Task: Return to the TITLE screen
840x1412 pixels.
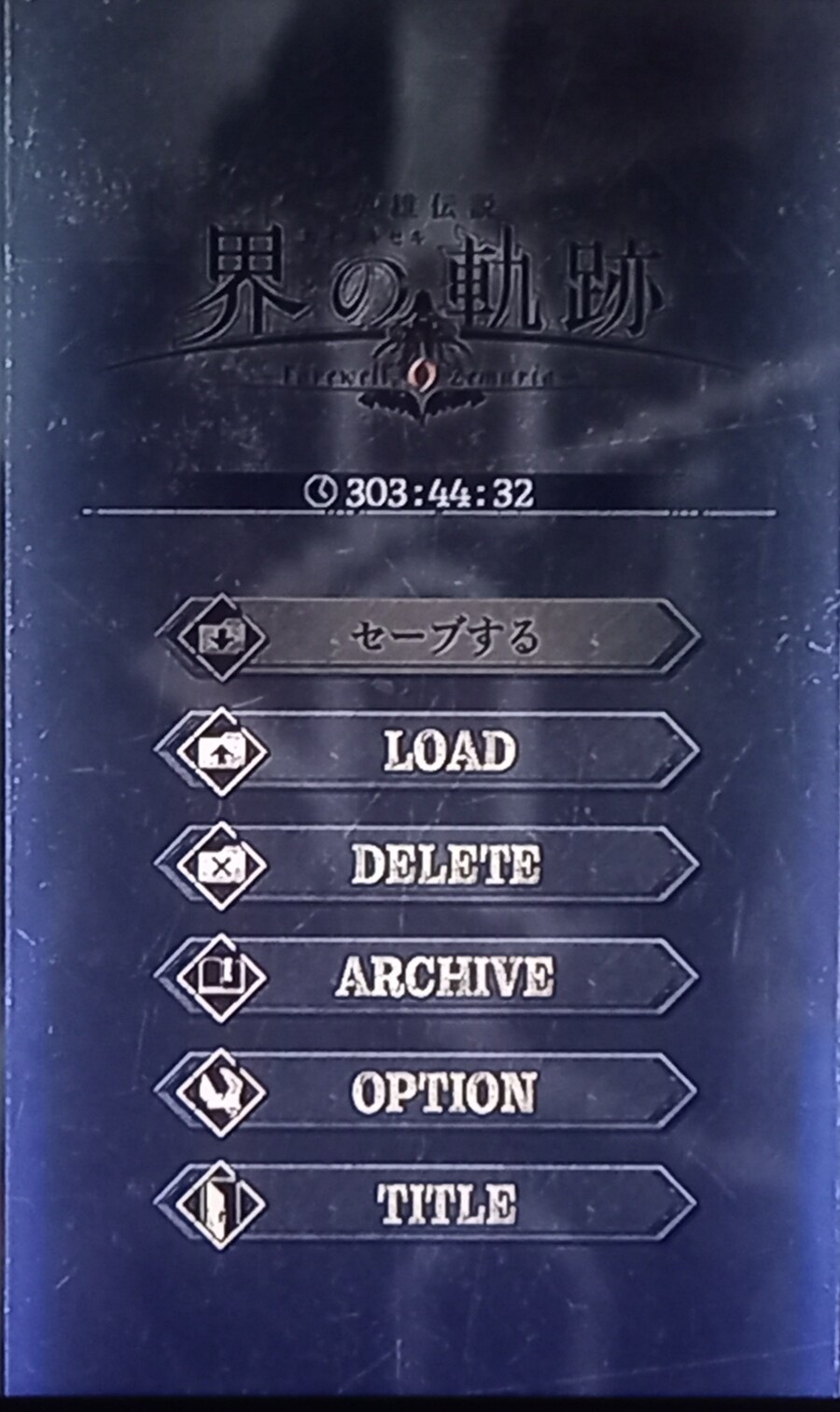Action: tap(446, 1204)
